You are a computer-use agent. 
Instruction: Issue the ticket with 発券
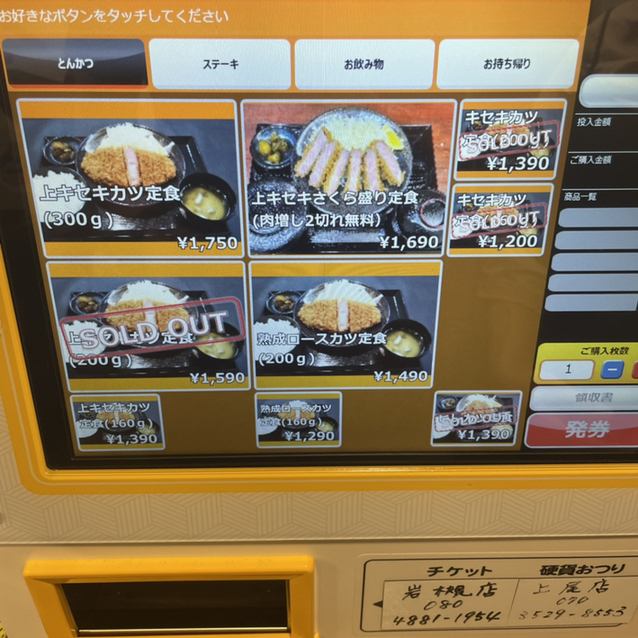click(x=585, y=430)
